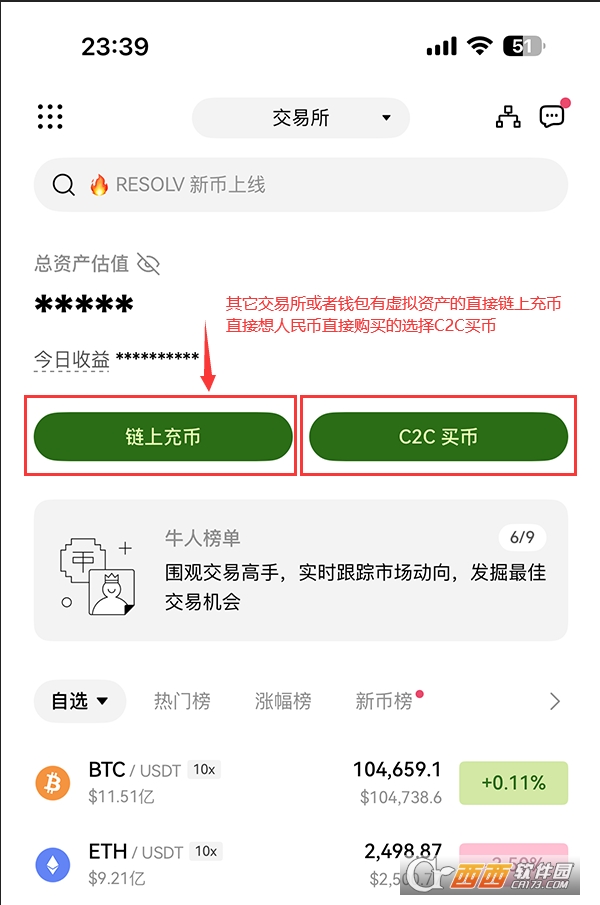Toggle asset value visibility eye icon
Image resolution: width=600 pixels, height=905 pixels.
point(148,264)
